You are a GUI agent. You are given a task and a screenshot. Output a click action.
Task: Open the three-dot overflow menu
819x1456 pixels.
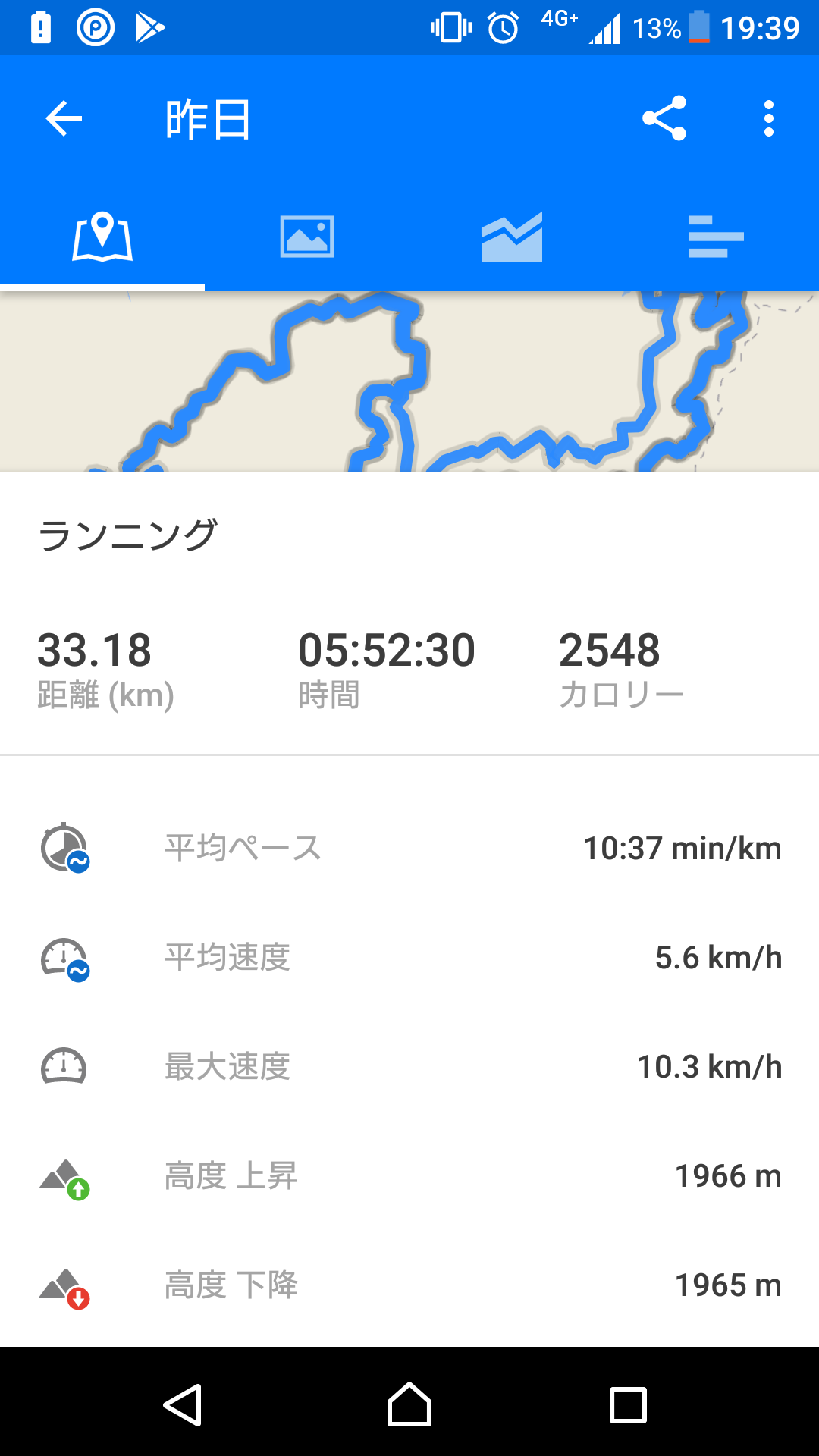click(x=769, y=119)
